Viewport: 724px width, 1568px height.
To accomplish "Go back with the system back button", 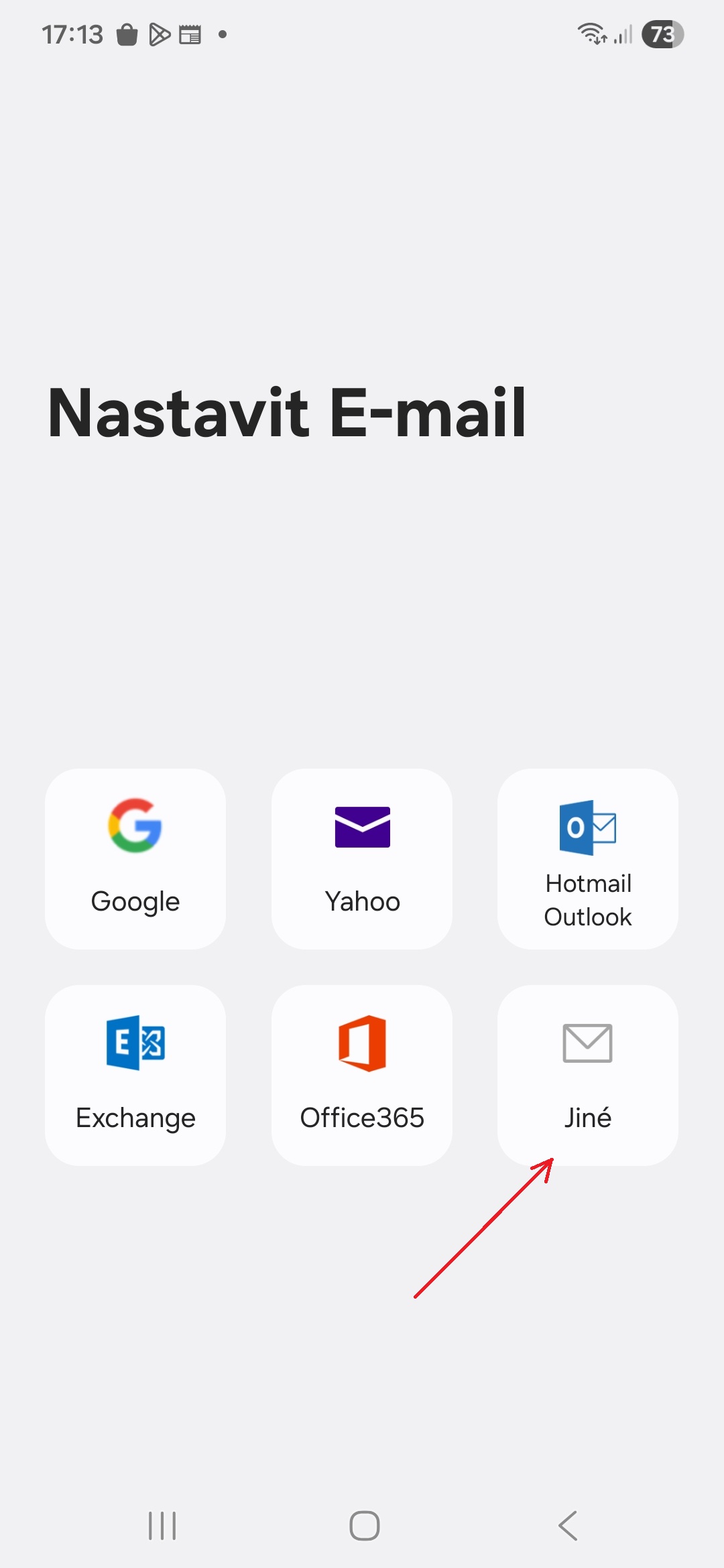I will tap(568, 1526).
